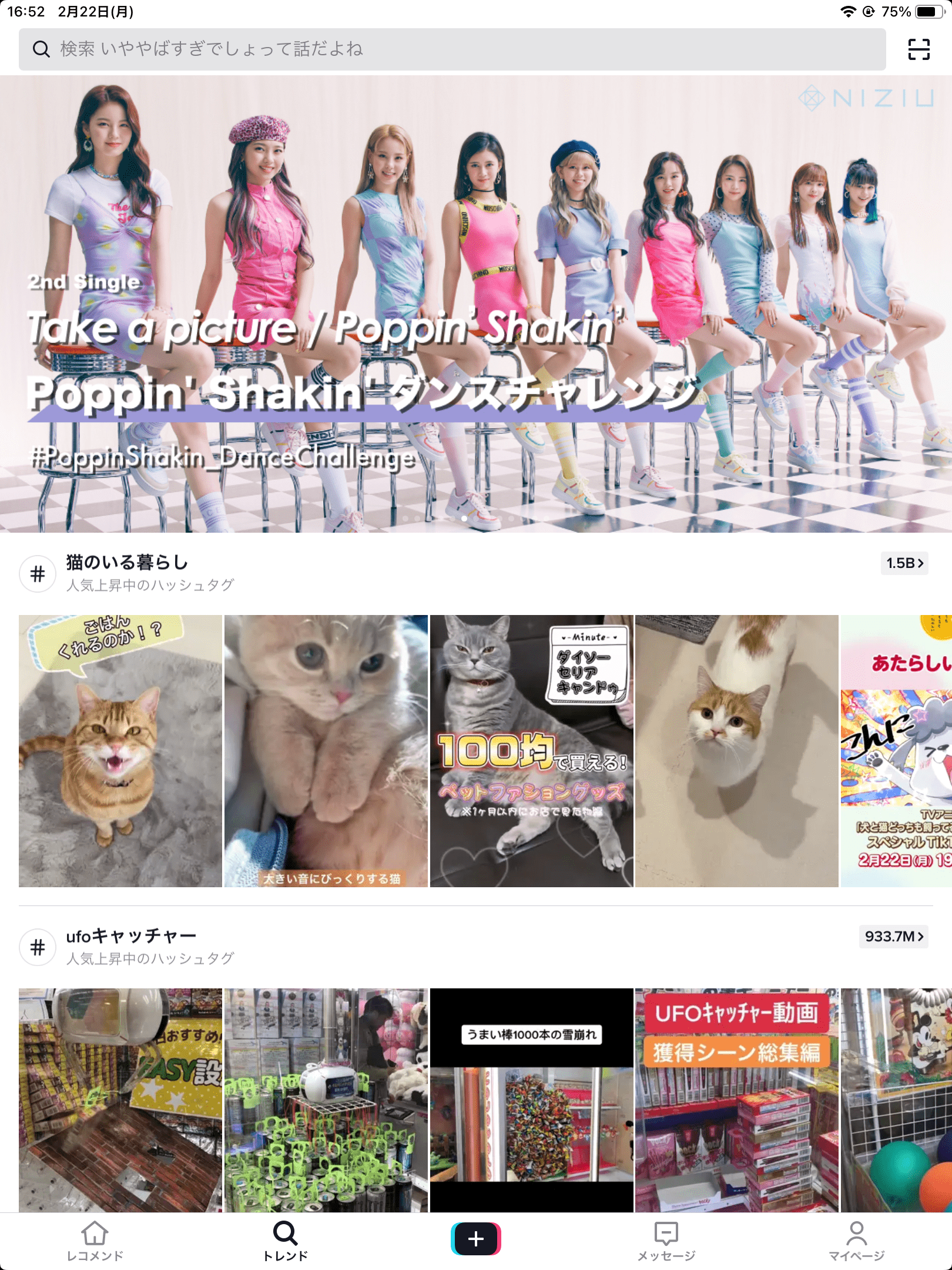The width and height of the screenshot is (952, 1270).
Task: Tap the 1.5B view count chevron
Action: [904, 563]
